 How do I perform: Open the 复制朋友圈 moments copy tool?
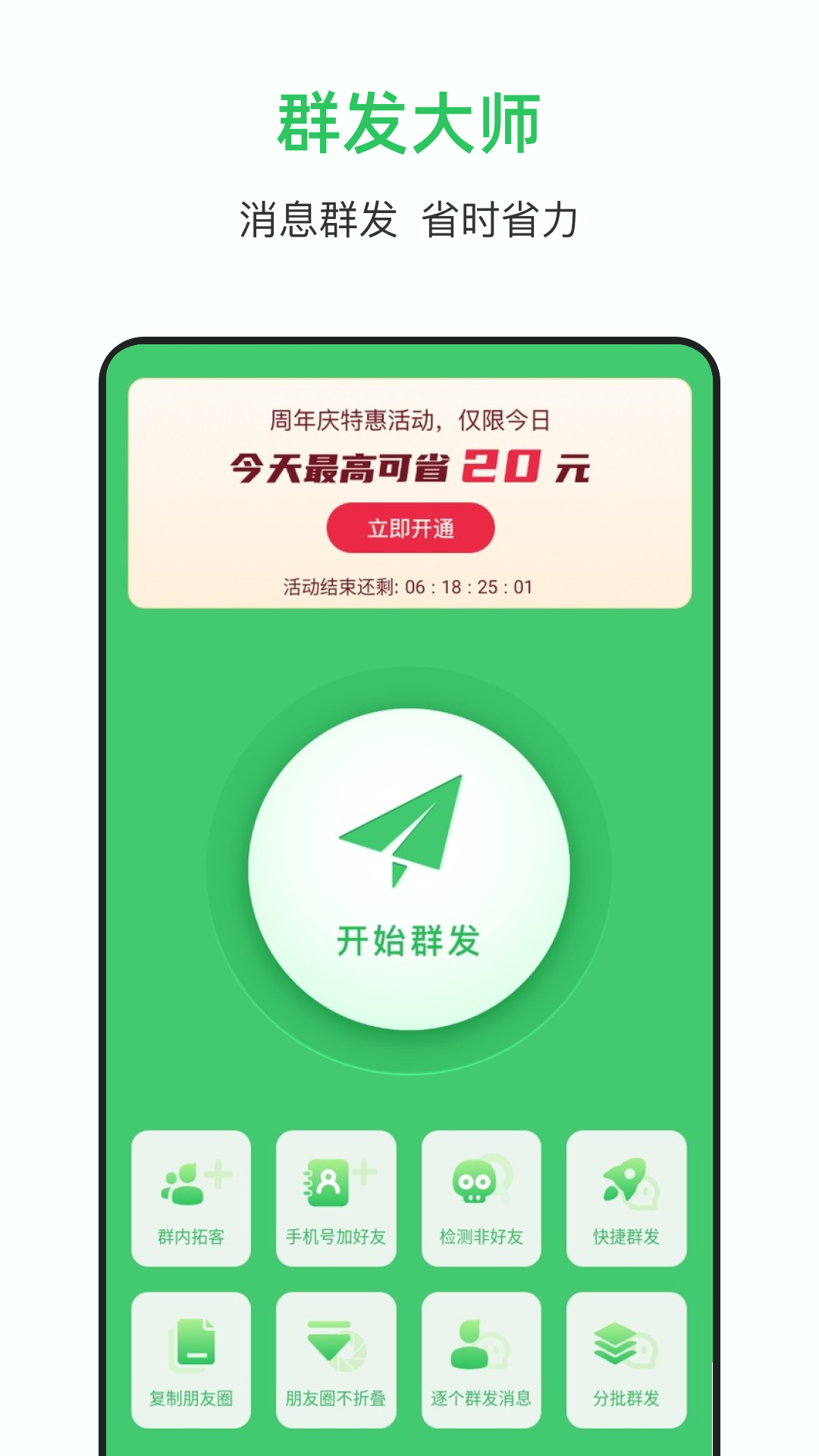[x=190, y=1361]
